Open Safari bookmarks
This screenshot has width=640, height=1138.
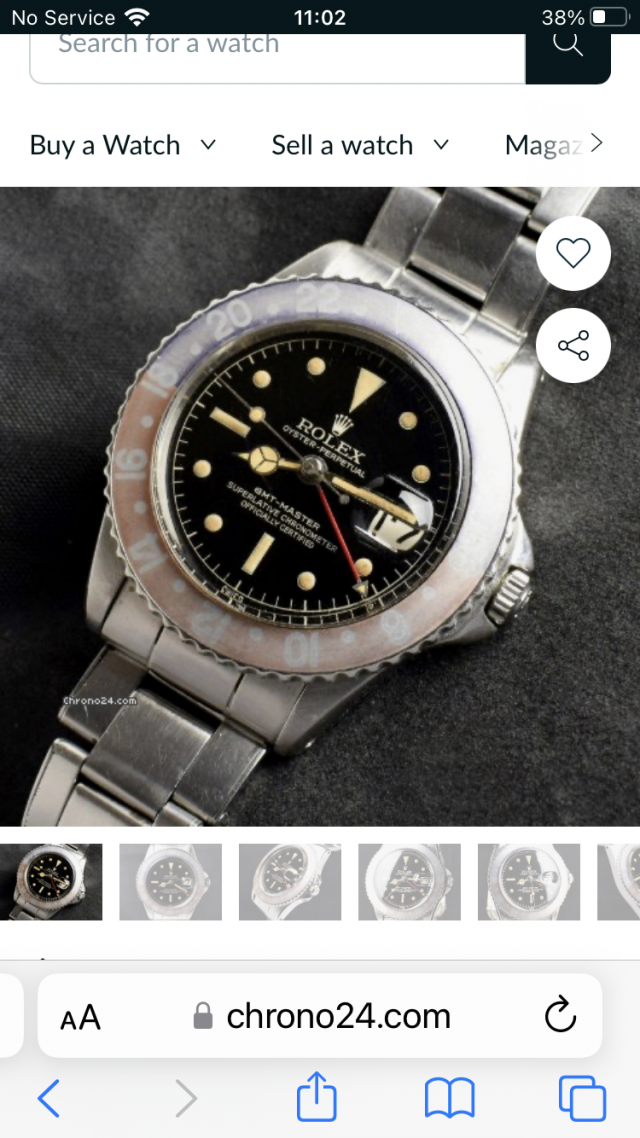click(449, 1099)
